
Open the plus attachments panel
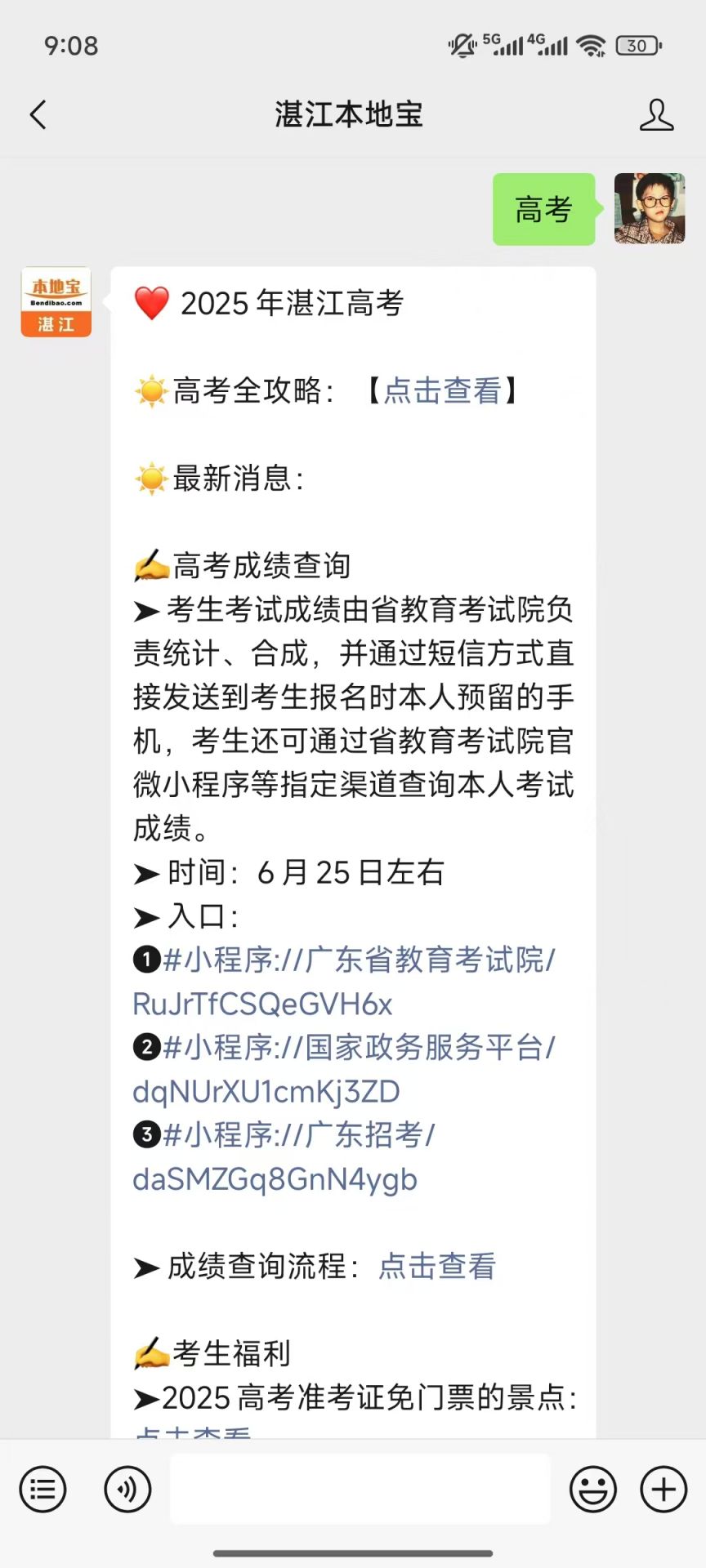(663, 1489)
